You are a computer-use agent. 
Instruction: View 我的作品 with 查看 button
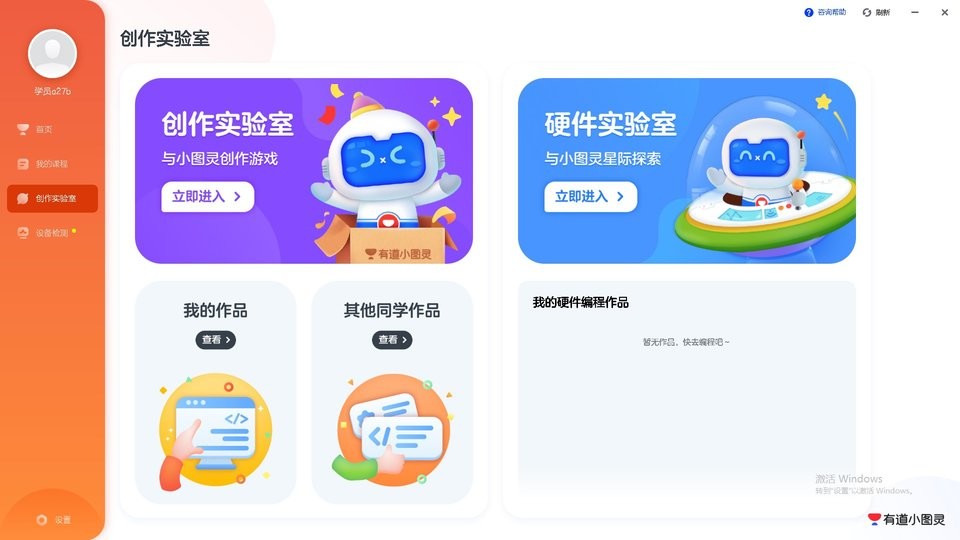(216, 340)
